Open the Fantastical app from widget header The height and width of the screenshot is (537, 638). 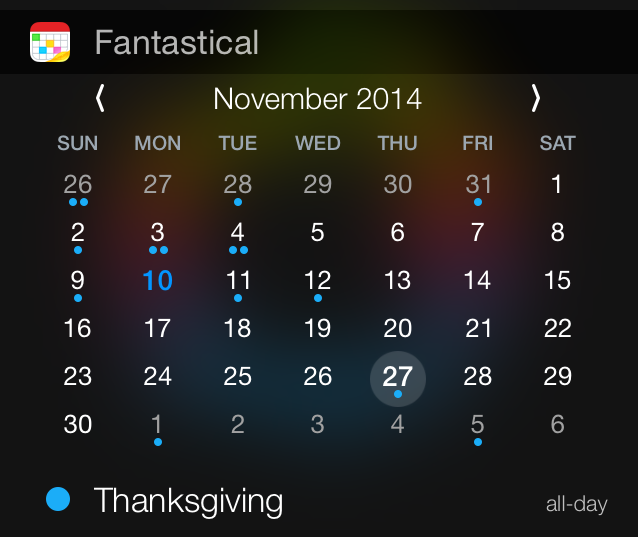(x=176, y=43)
